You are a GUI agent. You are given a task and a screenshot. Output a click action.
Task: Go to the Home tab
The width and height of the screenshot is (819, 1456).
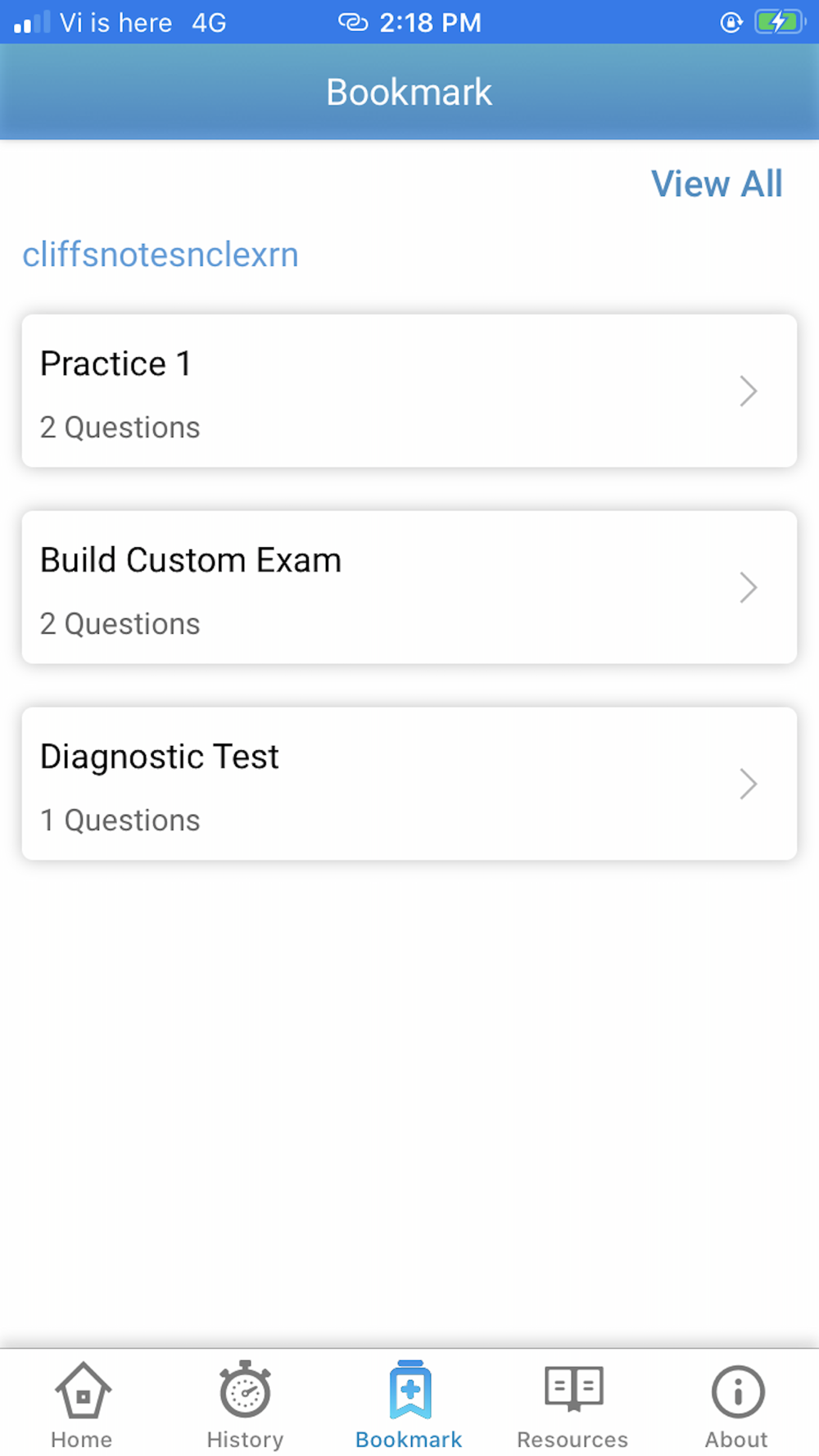tap(82, 1405)
